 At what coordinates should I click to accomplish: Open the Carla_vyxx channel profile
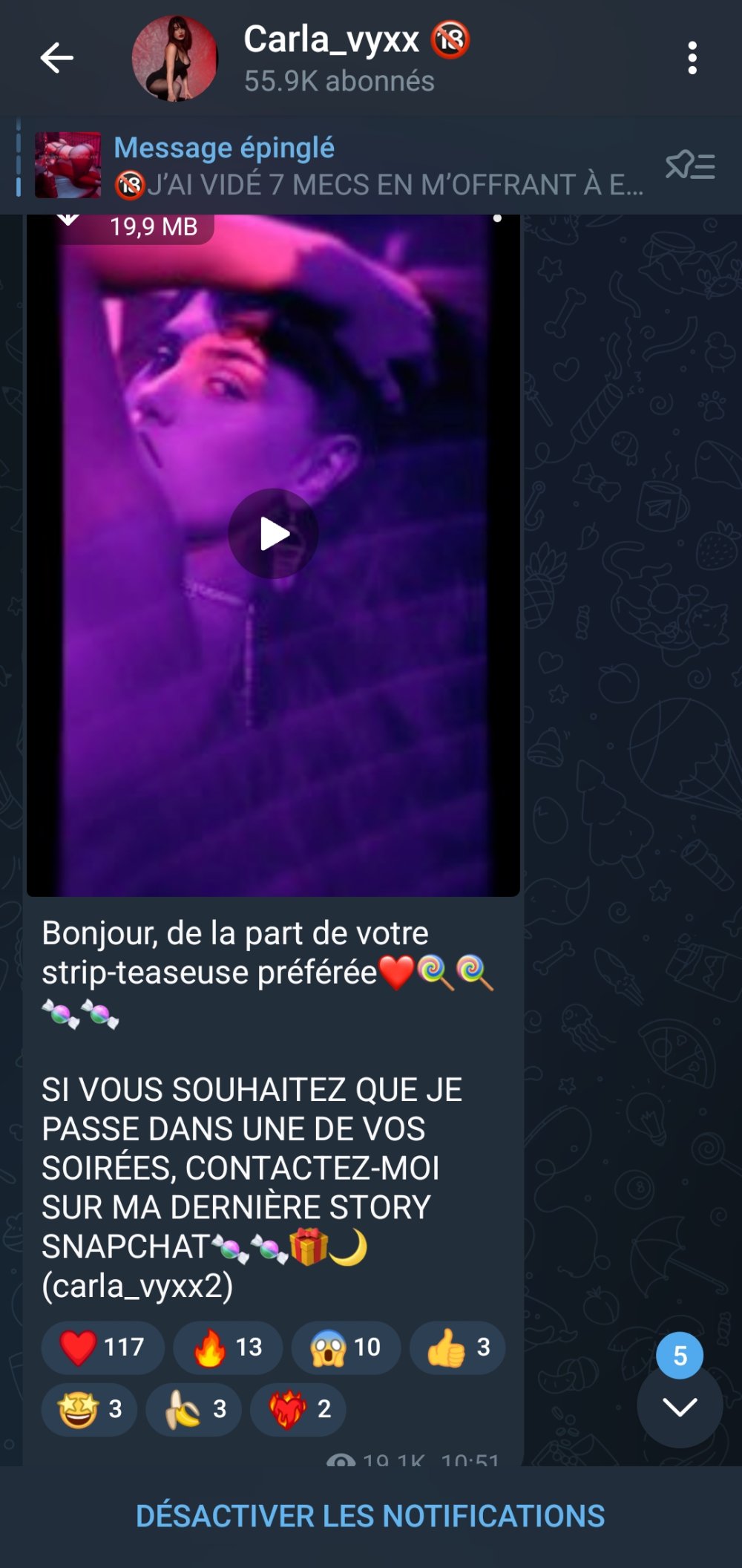pyautogui.click(x=338, y=58)
